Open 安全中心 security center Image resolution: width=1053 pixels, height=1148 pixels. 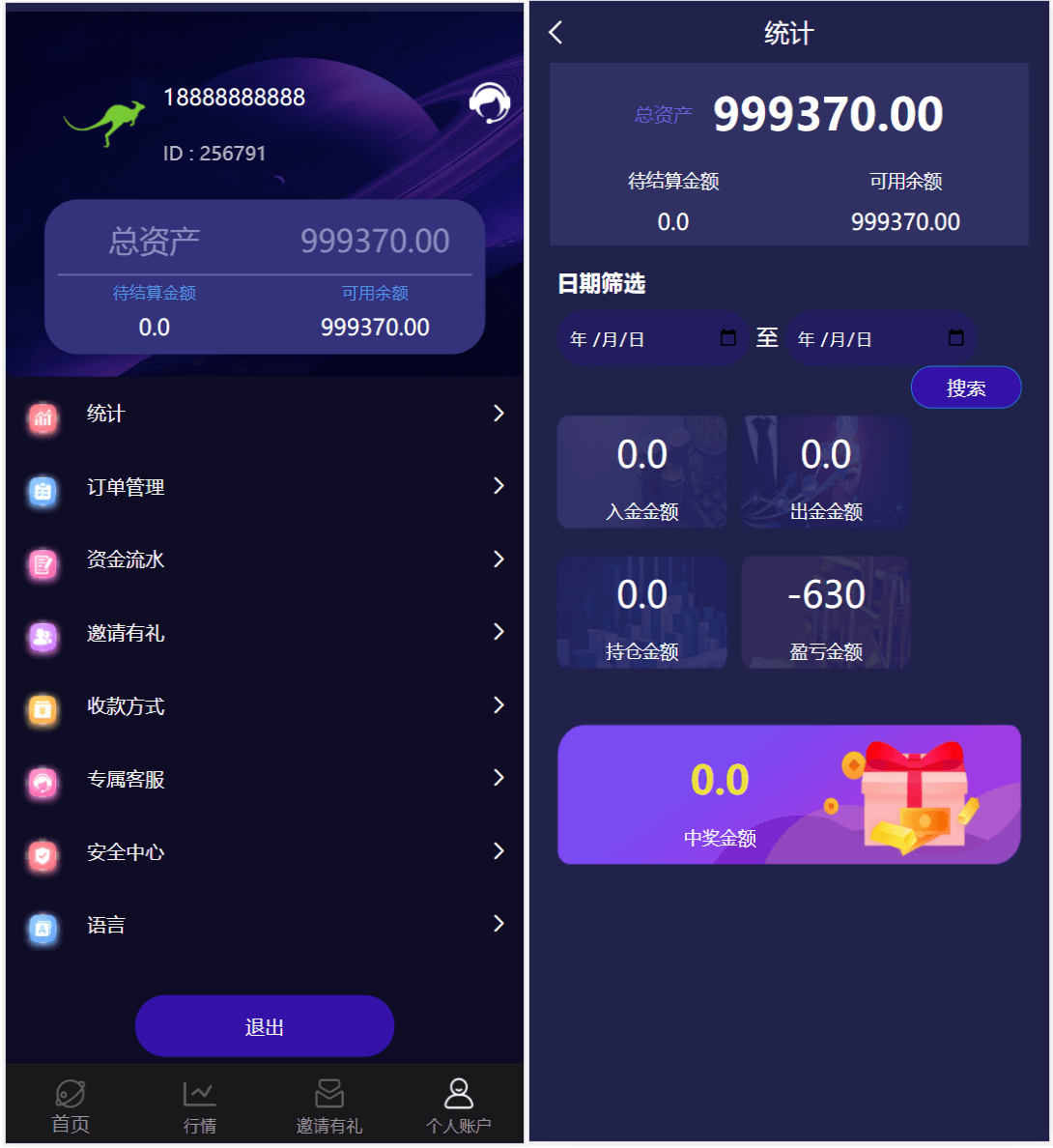[264, 852]
